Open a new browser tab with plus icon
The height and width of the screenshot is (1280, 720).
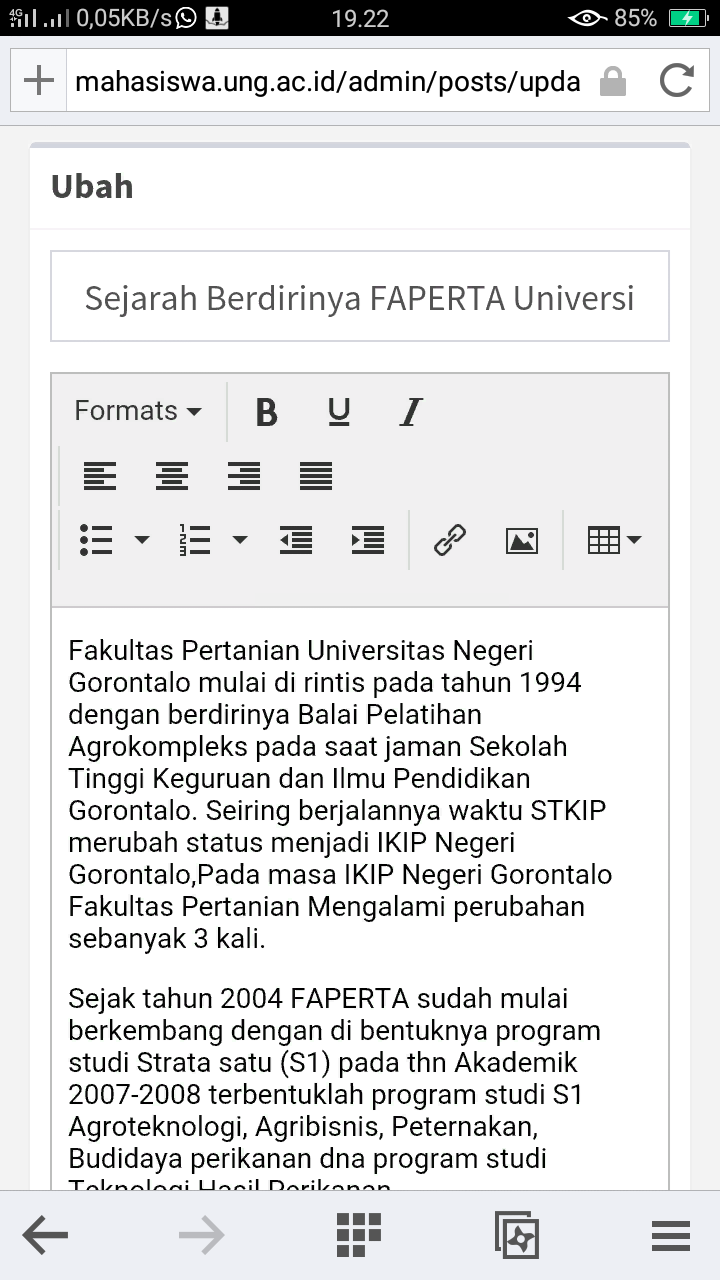tap(38, 81)
